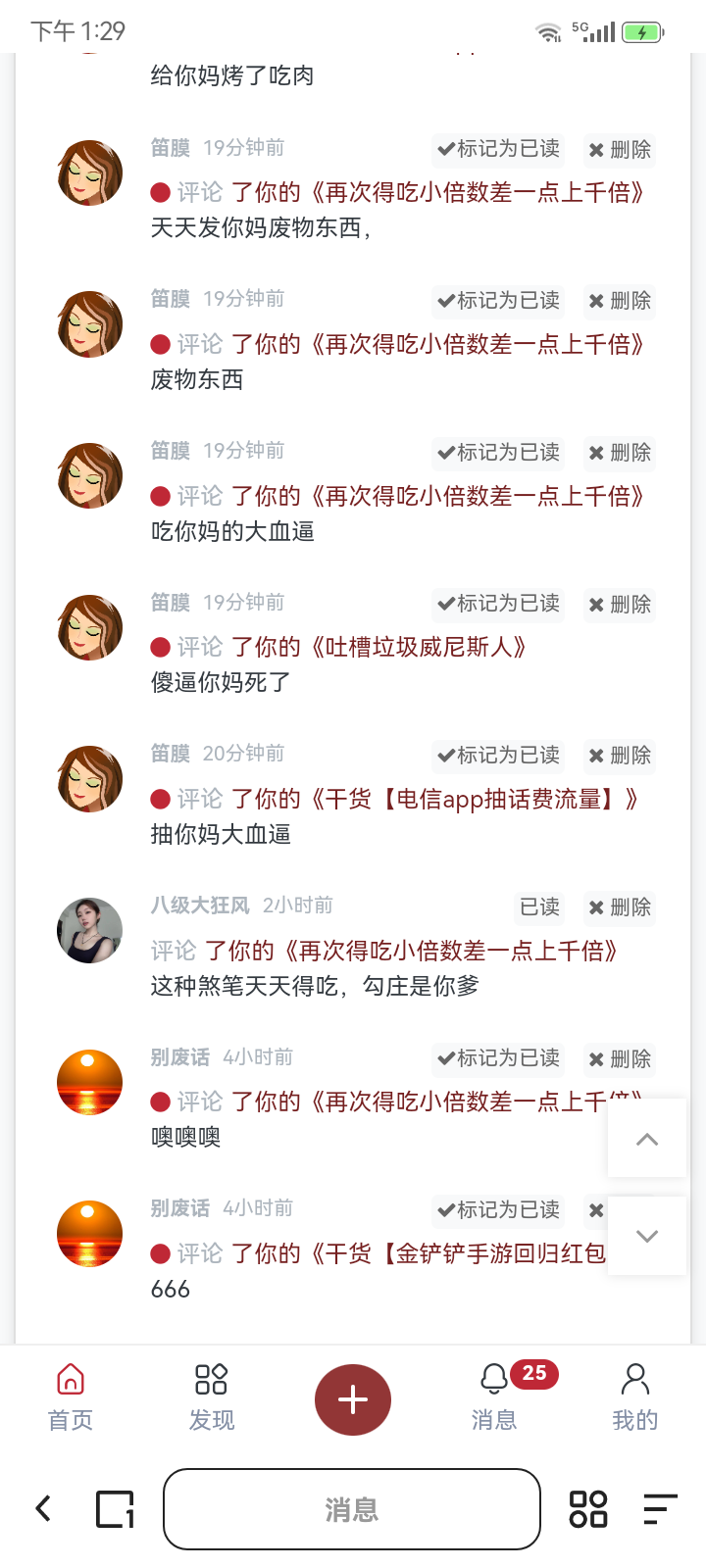The height and width of the screenshot is (1568, 706).
Task: Delete the 傻逼你妈死了 comment
Action: pyautogui.click(x=619, y=605)
